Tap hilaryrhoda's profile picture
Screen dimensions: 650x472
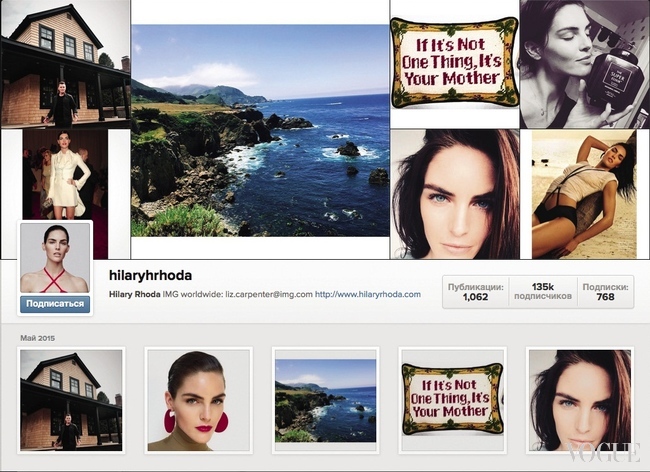pyautogui.click(x=55, y=257)
